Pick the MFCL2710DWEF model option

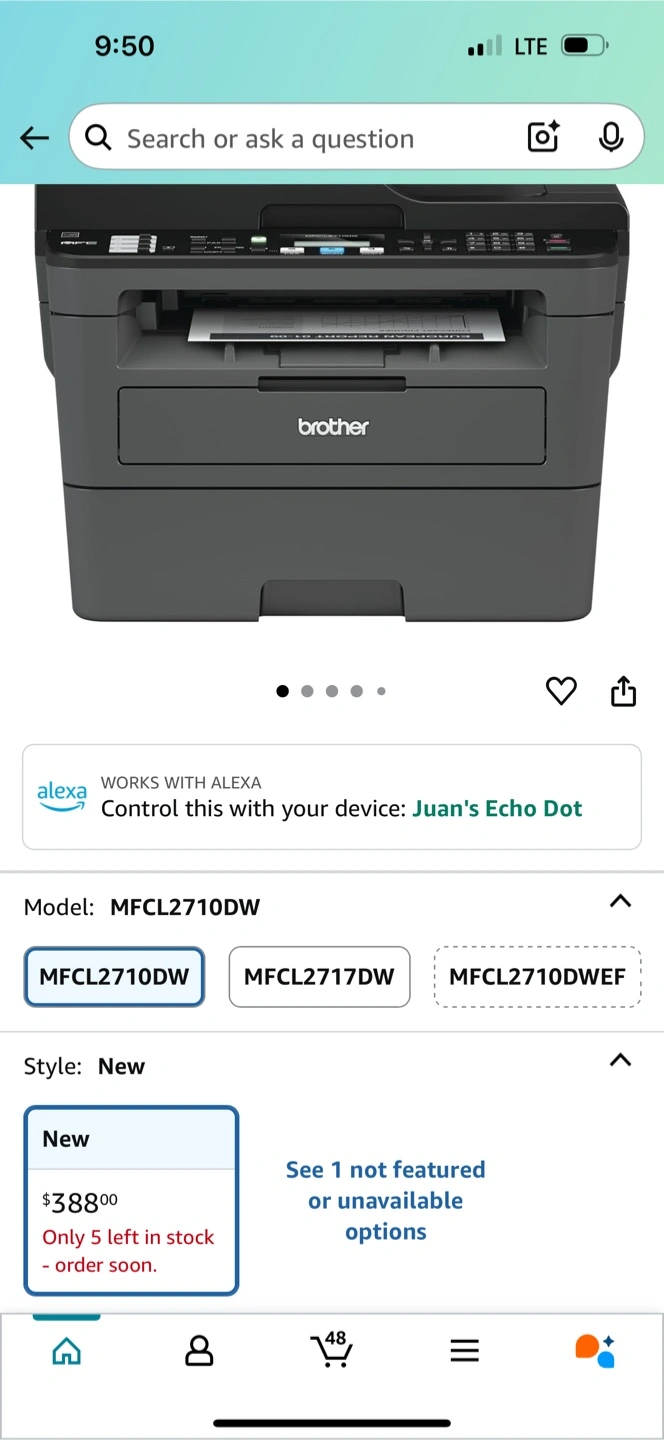(537, 977)
